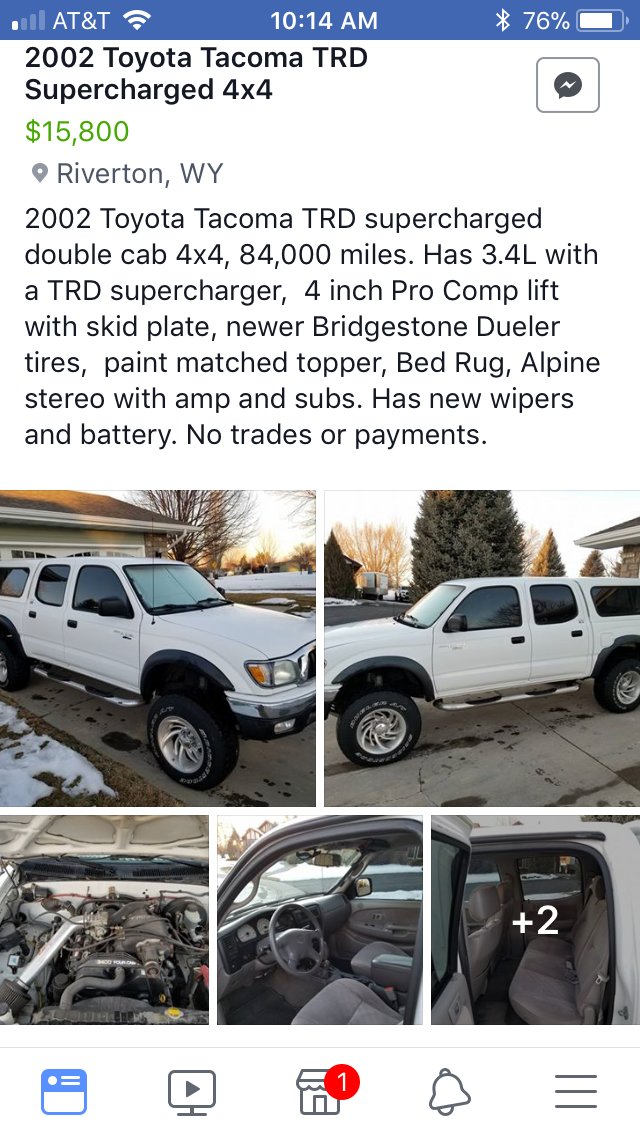
Task: Switch to the News Feed tab
Action: pos(64,1092)
